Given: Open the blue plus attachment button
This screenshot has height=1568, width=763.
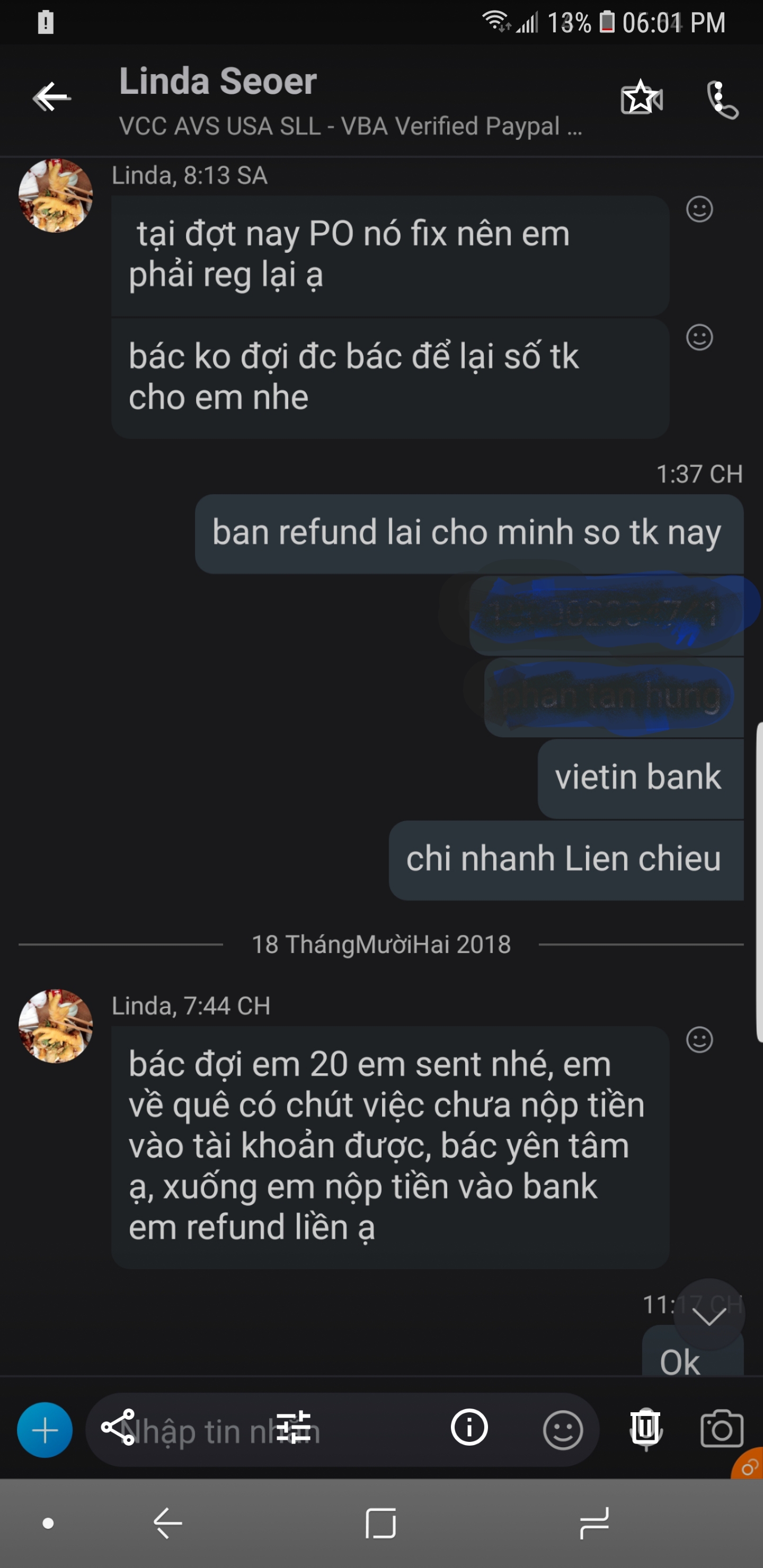Looking at the screenshot, I should pos(45,1430).
